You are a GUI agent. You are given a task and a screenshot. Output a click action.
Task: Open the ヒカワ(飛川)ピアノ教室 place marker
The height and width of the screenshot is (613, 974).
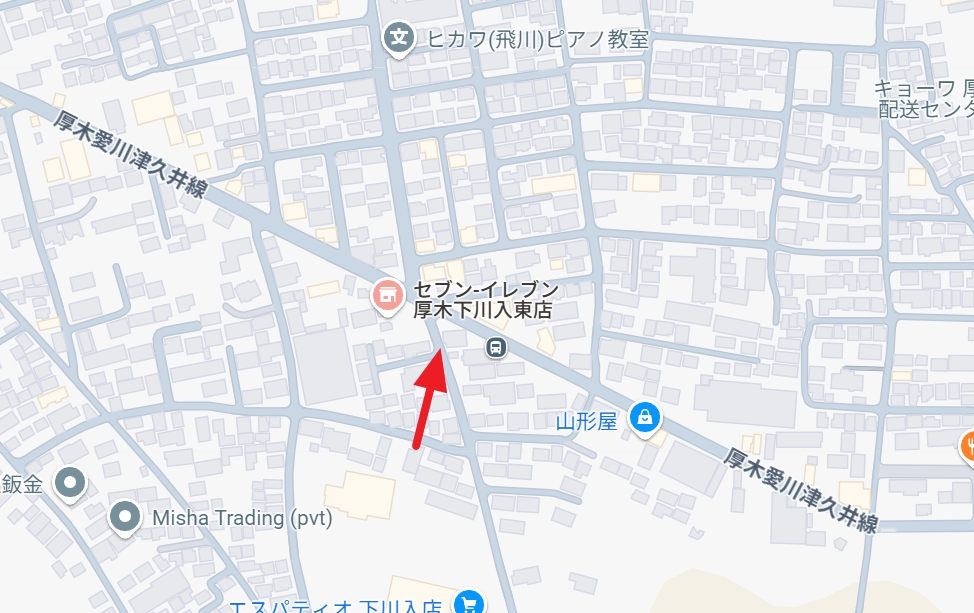pyautogui.click(x=399, y=39)
